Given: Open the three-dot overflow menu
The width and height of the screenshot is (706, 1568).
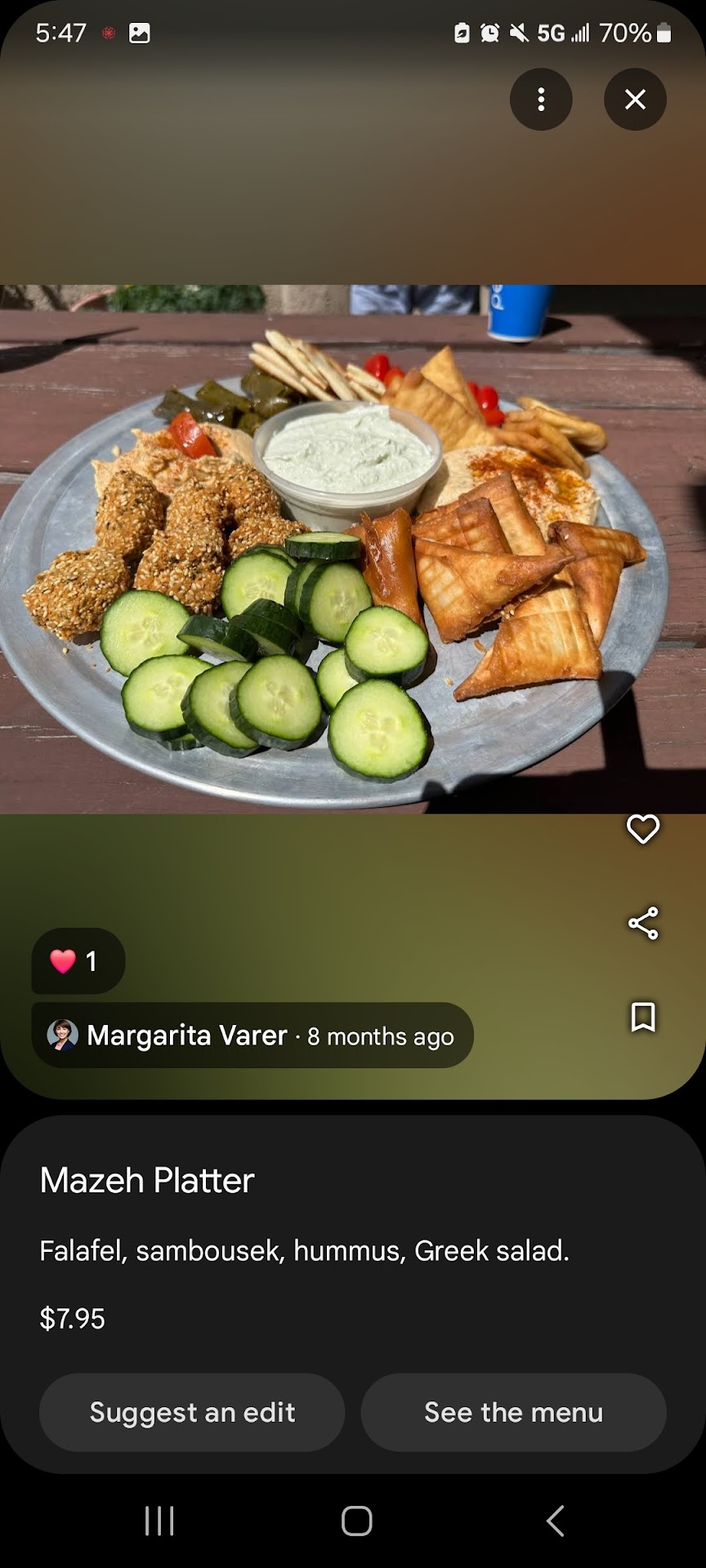Looking at the screenshot, I should point(541,100).
